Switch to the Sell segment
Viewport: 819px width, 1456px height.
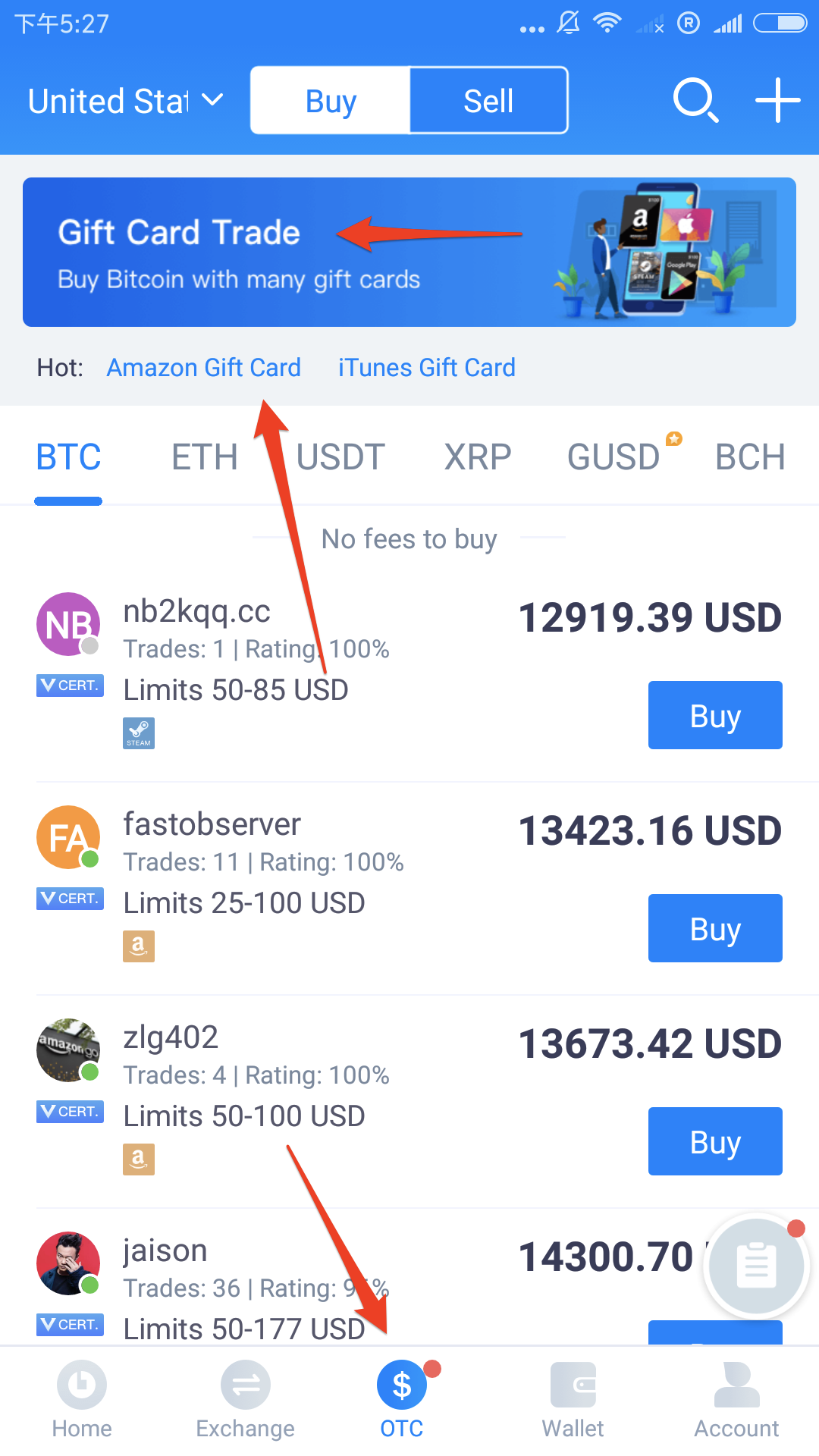pyautogui.click(x=488, y=101)
